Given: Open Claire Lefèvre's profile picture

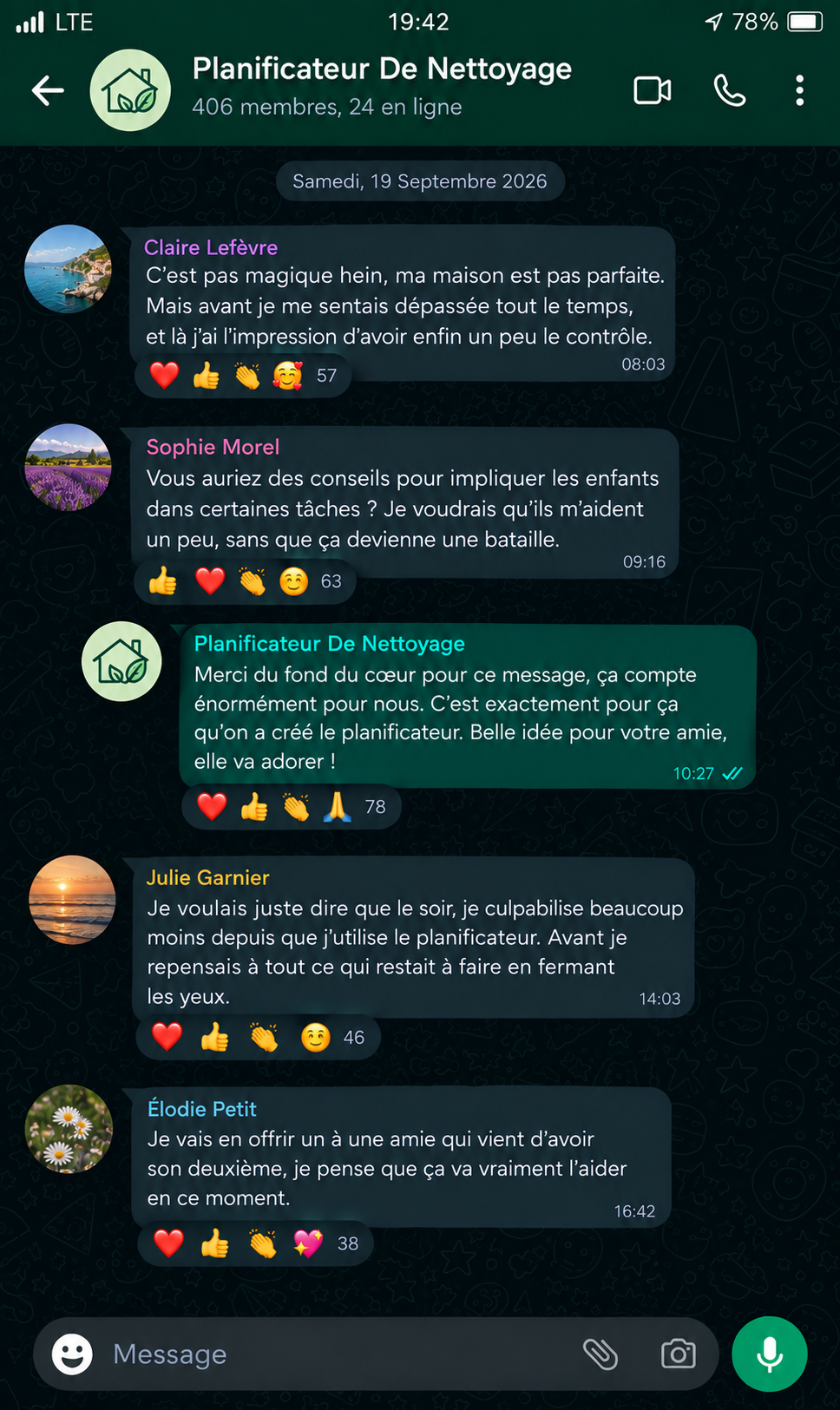Looking at the screenshot, I should click(68, 268).
